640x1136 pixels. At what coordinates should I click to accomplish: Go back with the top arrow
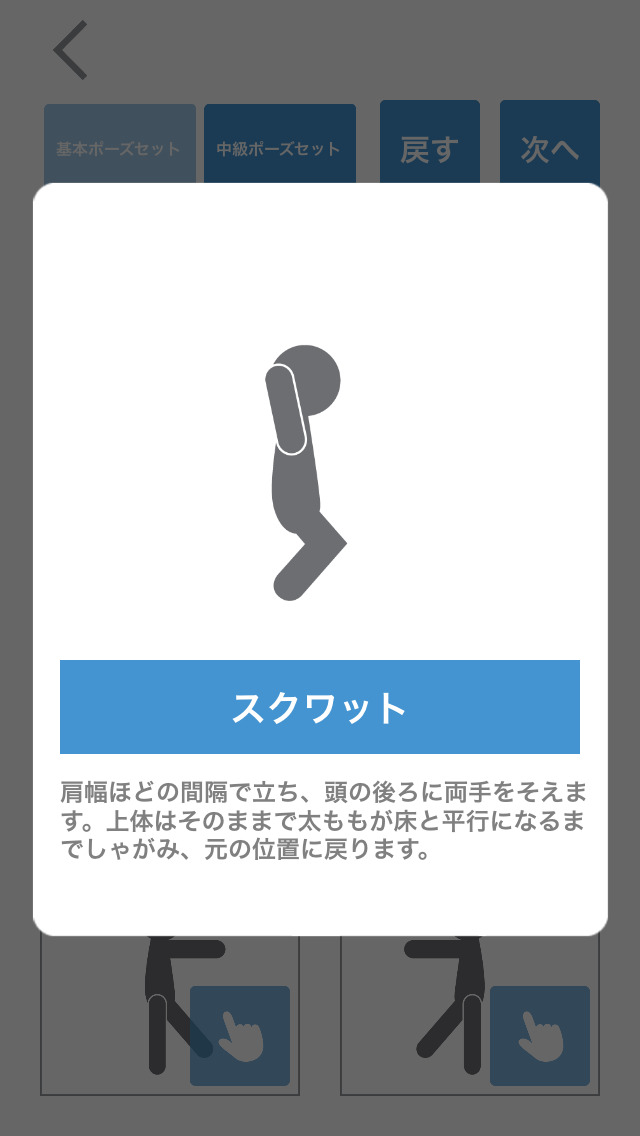pos(71,50)
